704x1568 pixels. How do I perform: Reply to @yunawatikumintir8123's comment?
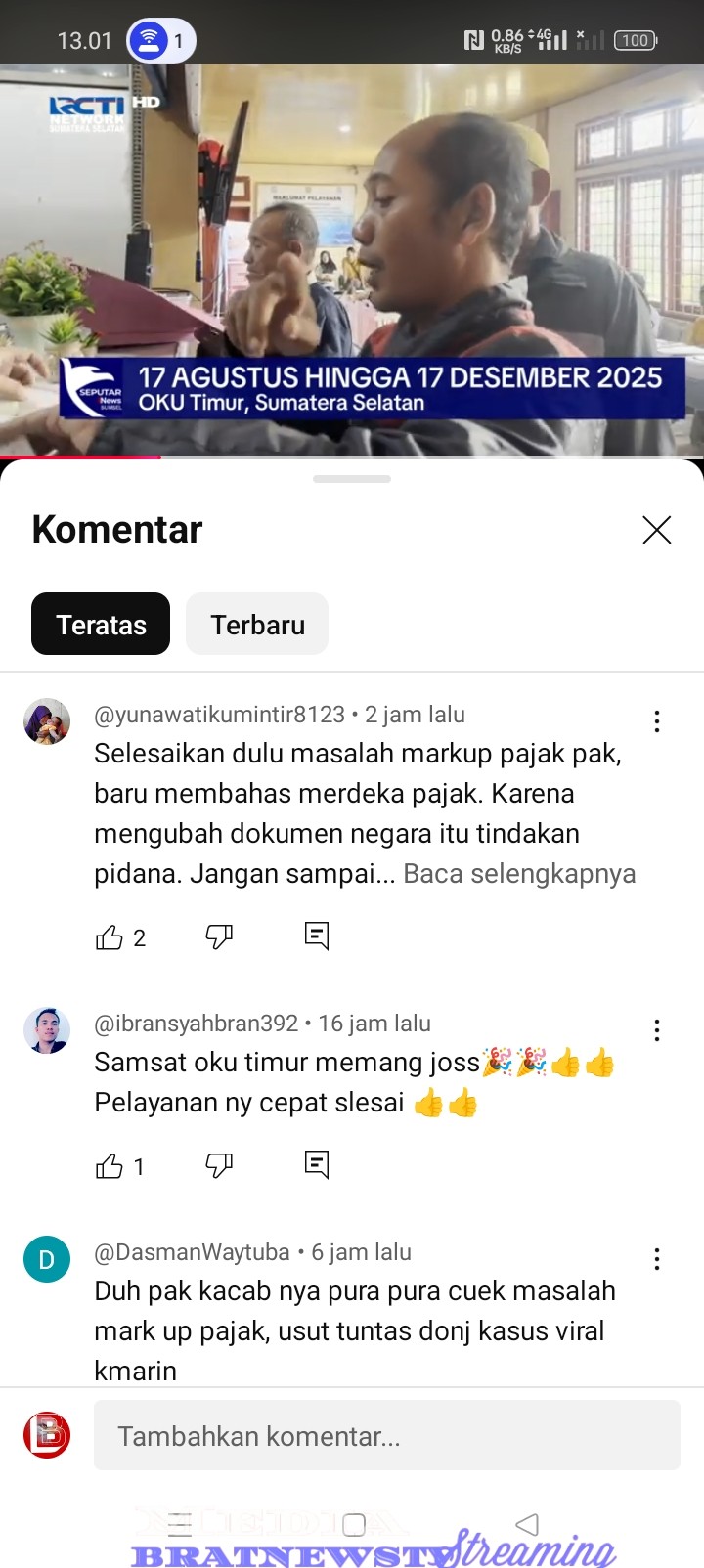(x=316, y=936)
